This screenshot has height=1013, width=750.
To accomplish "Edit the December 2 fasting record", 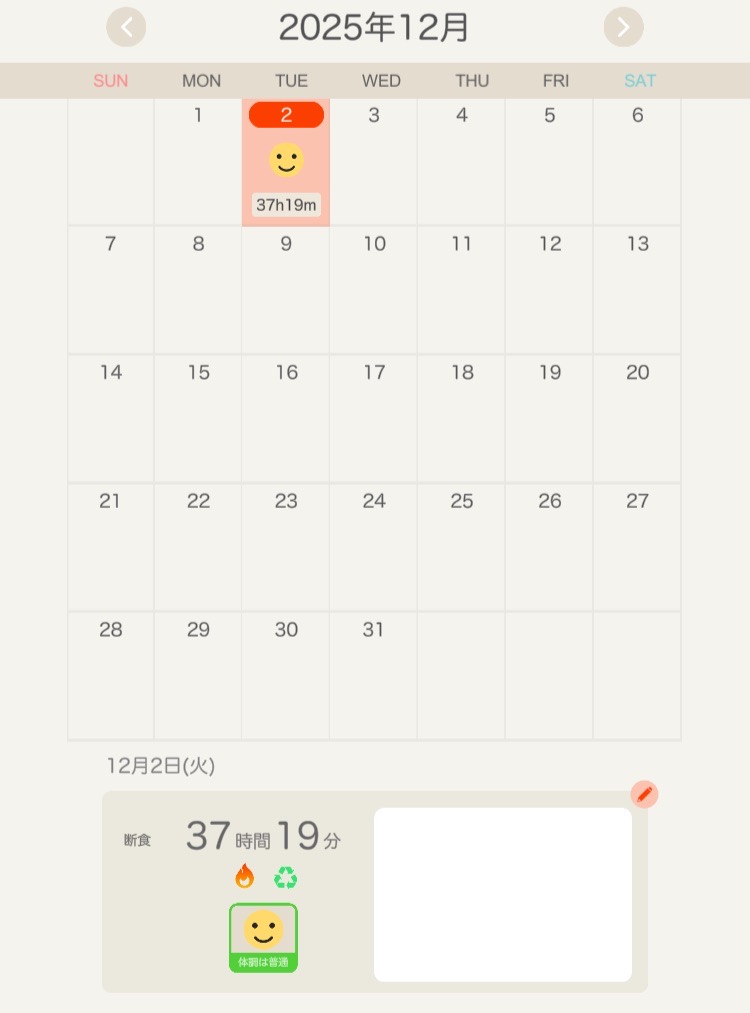I will coord(645,794).
